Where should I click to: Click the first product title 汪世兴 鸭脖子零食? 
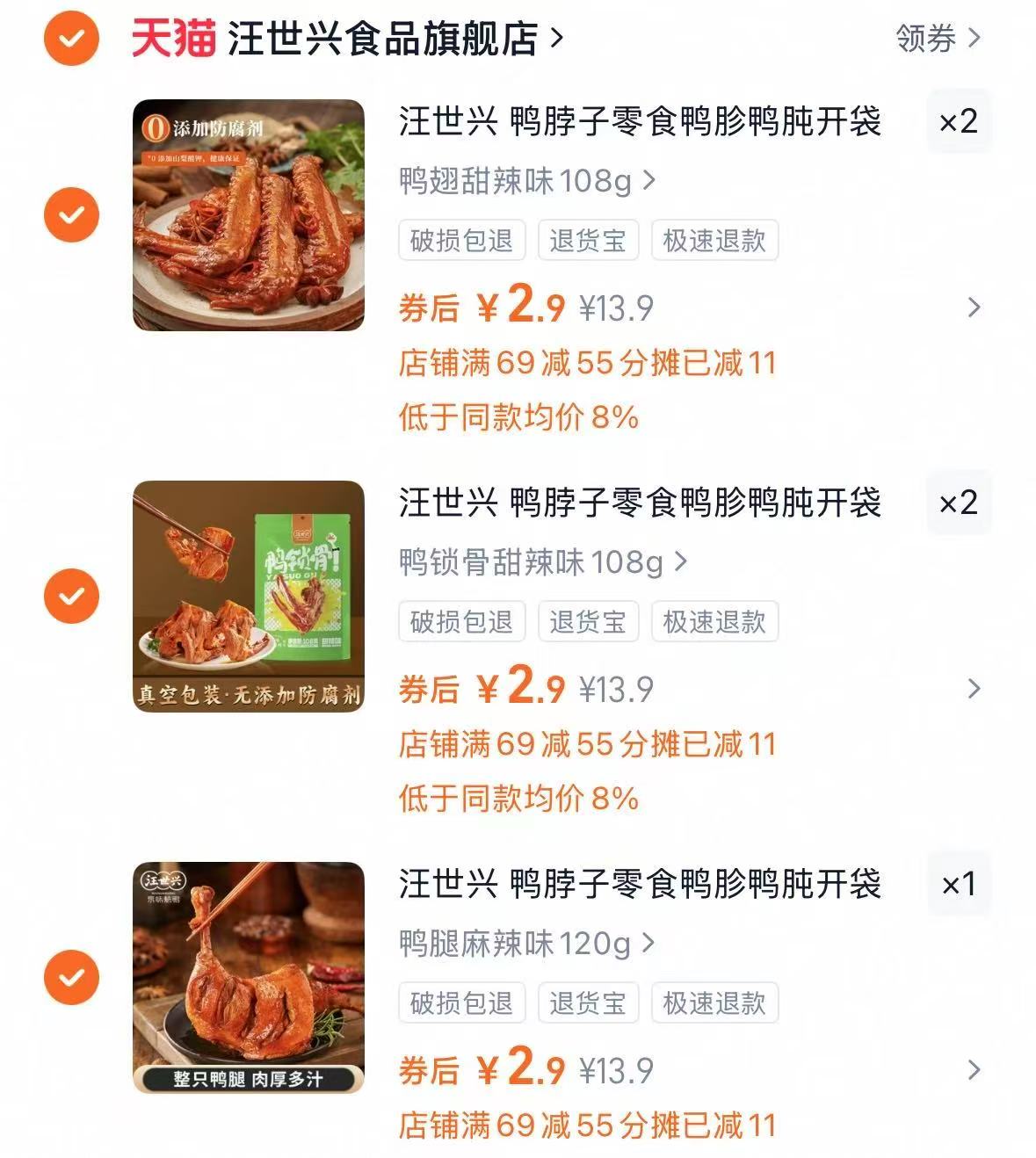[641, 125]
